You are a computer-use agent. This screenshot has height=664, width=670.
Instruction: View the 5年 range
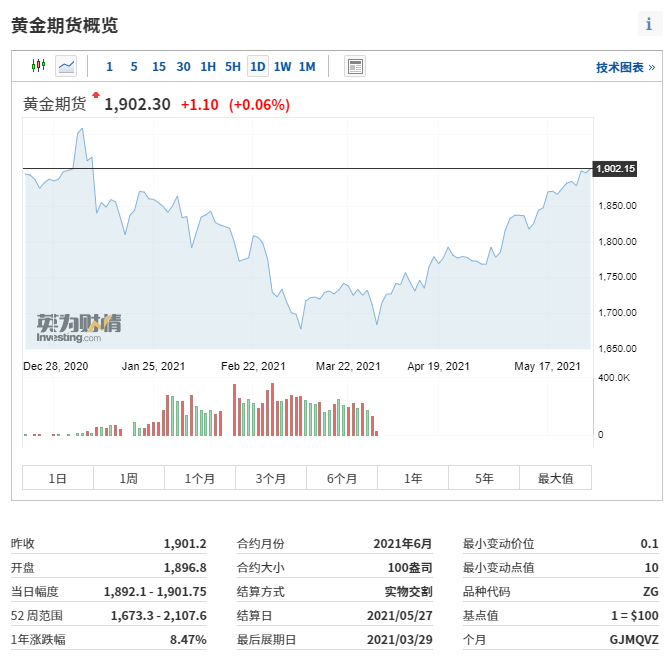click(x=484, y=479)
